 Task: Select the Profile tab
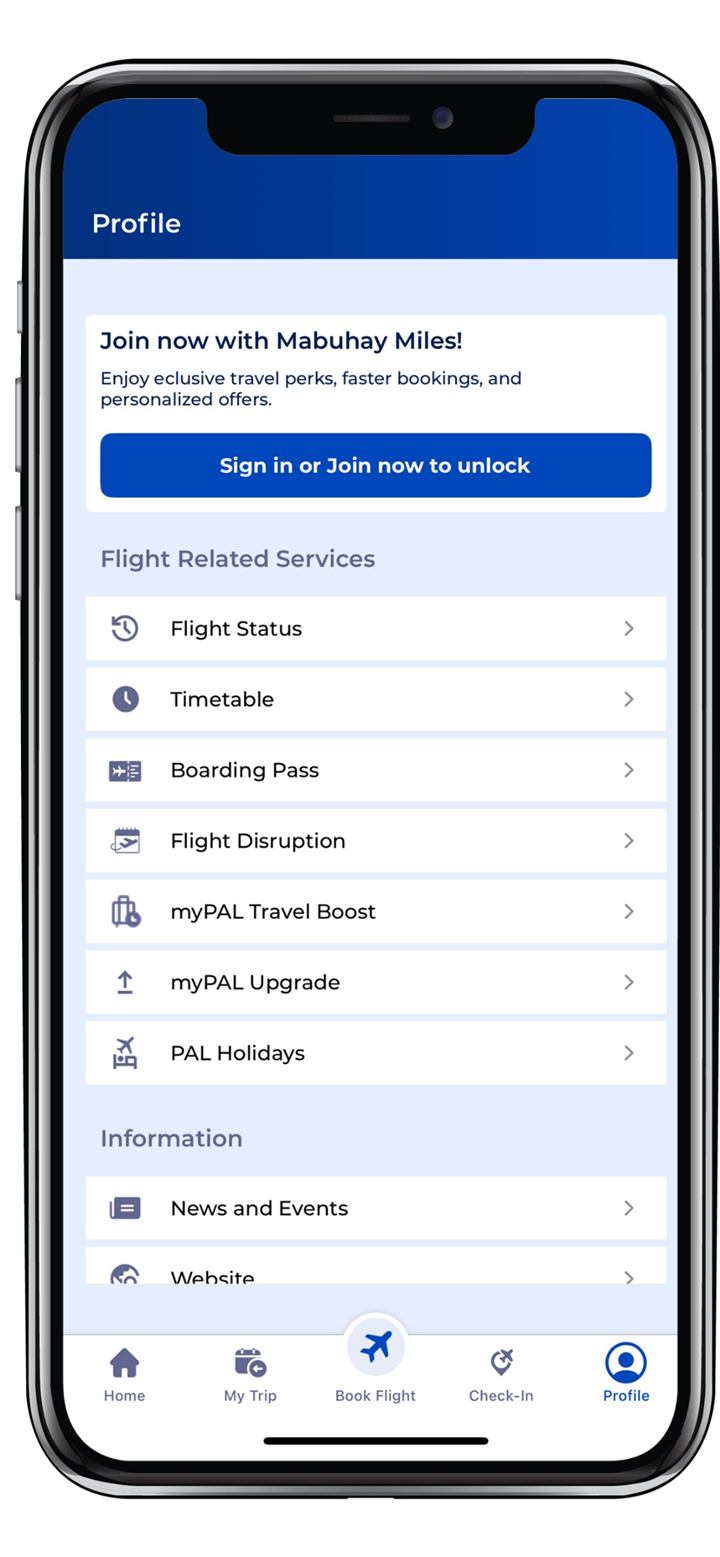pyautogui.click(x=626, y=1375)
